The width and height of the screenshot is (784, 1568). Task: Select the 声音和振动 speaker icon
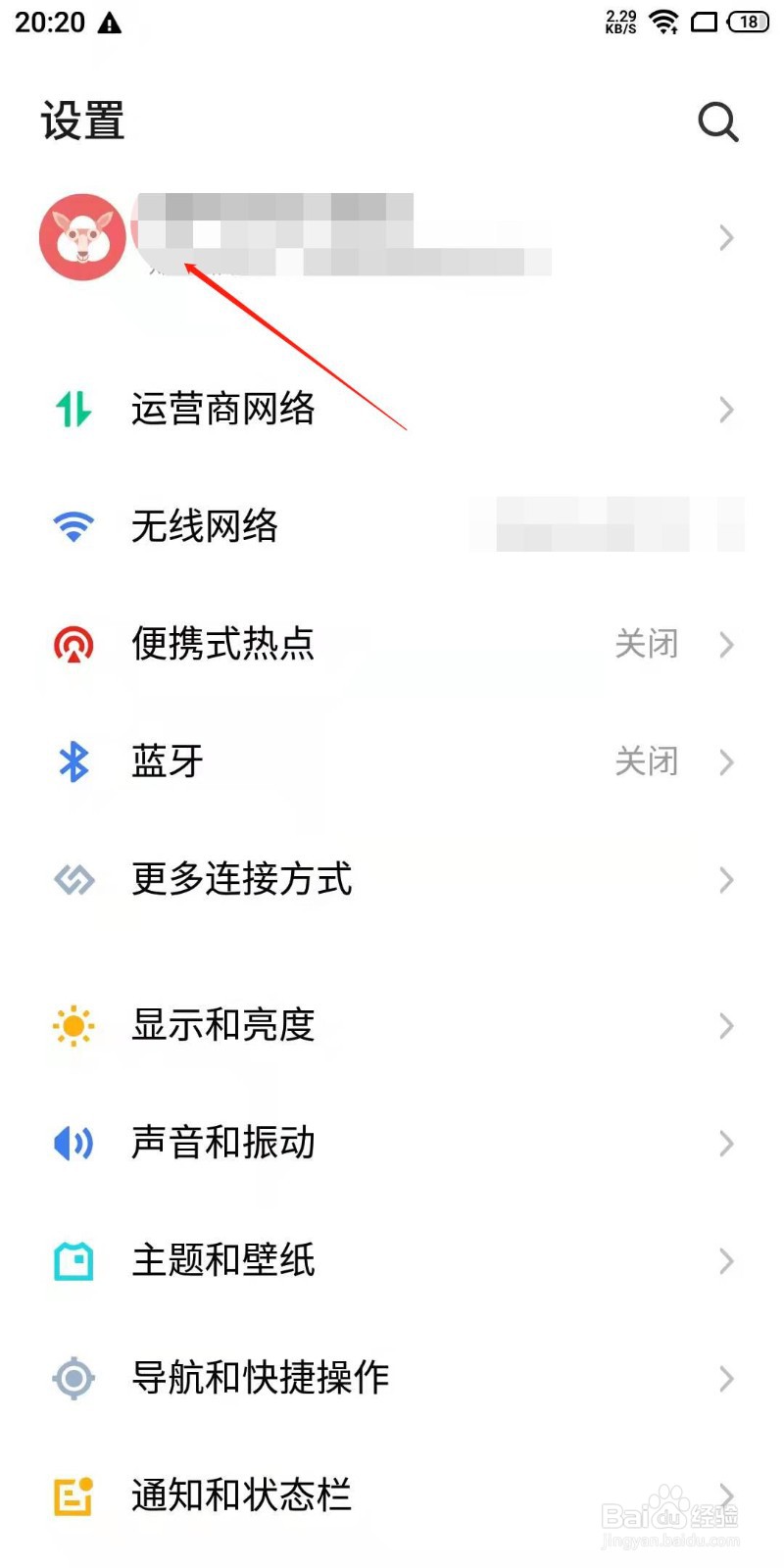[73, 1143]
